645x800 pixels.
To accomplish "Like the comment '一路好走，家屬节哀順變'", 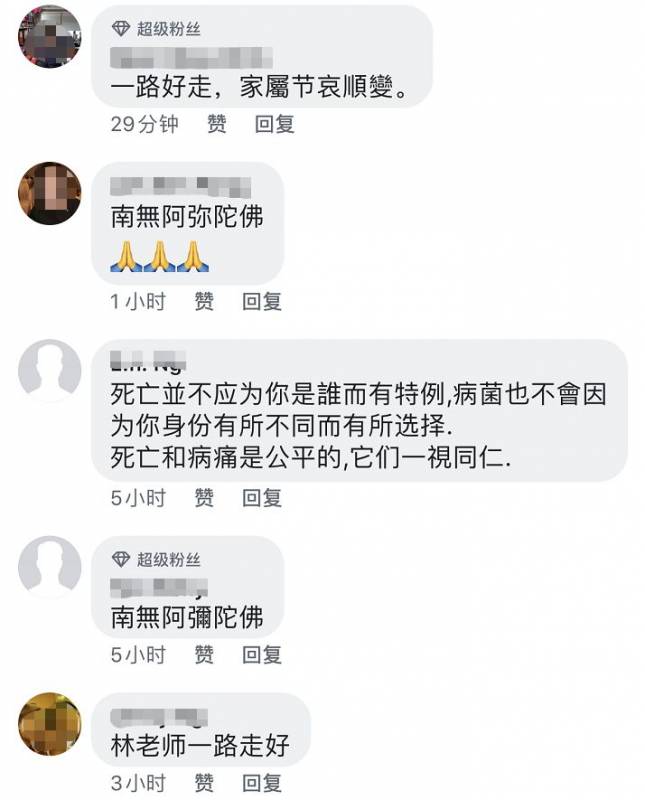I will pyautogui.click(x=216, y=124).
